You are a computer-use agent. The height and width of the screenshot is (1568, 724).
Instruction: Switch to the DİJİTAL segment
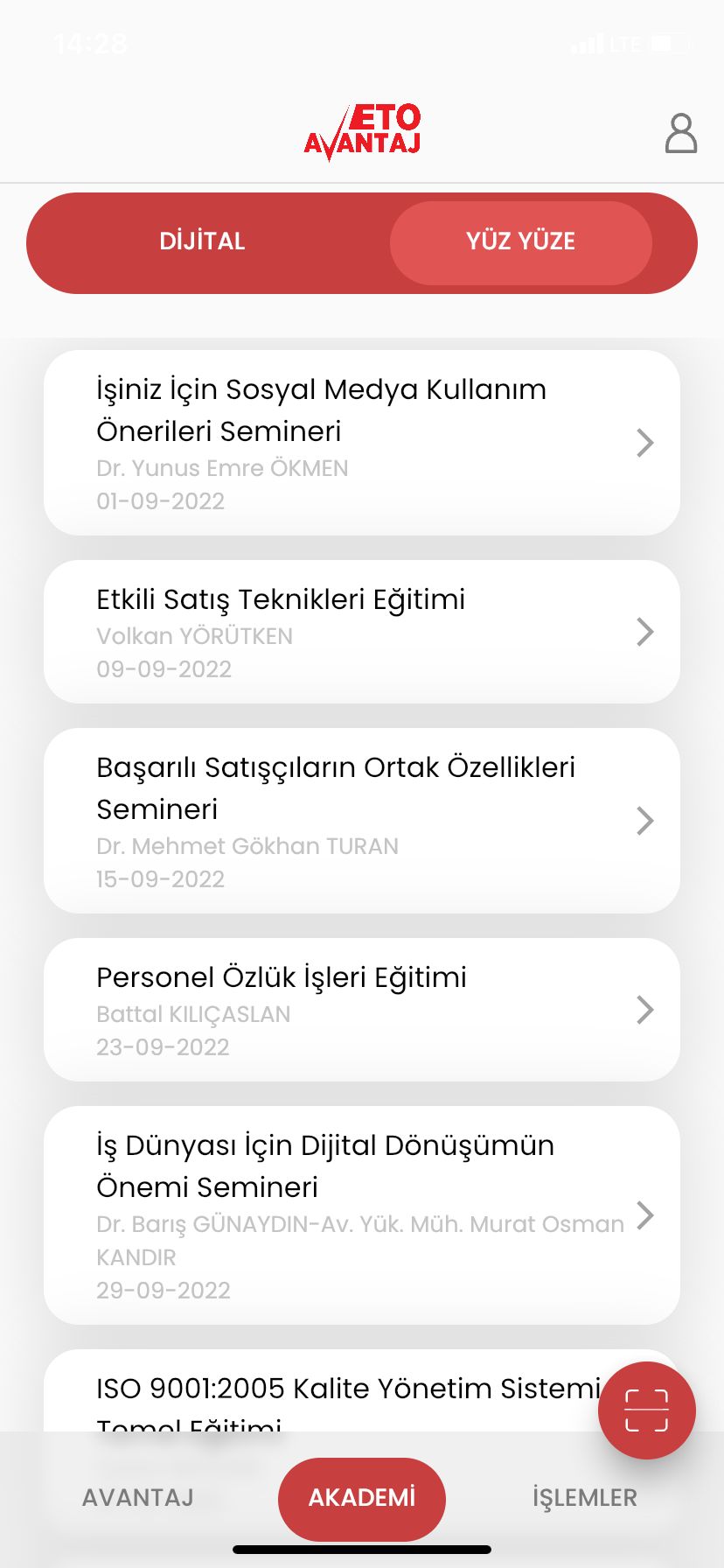[202, 241]
